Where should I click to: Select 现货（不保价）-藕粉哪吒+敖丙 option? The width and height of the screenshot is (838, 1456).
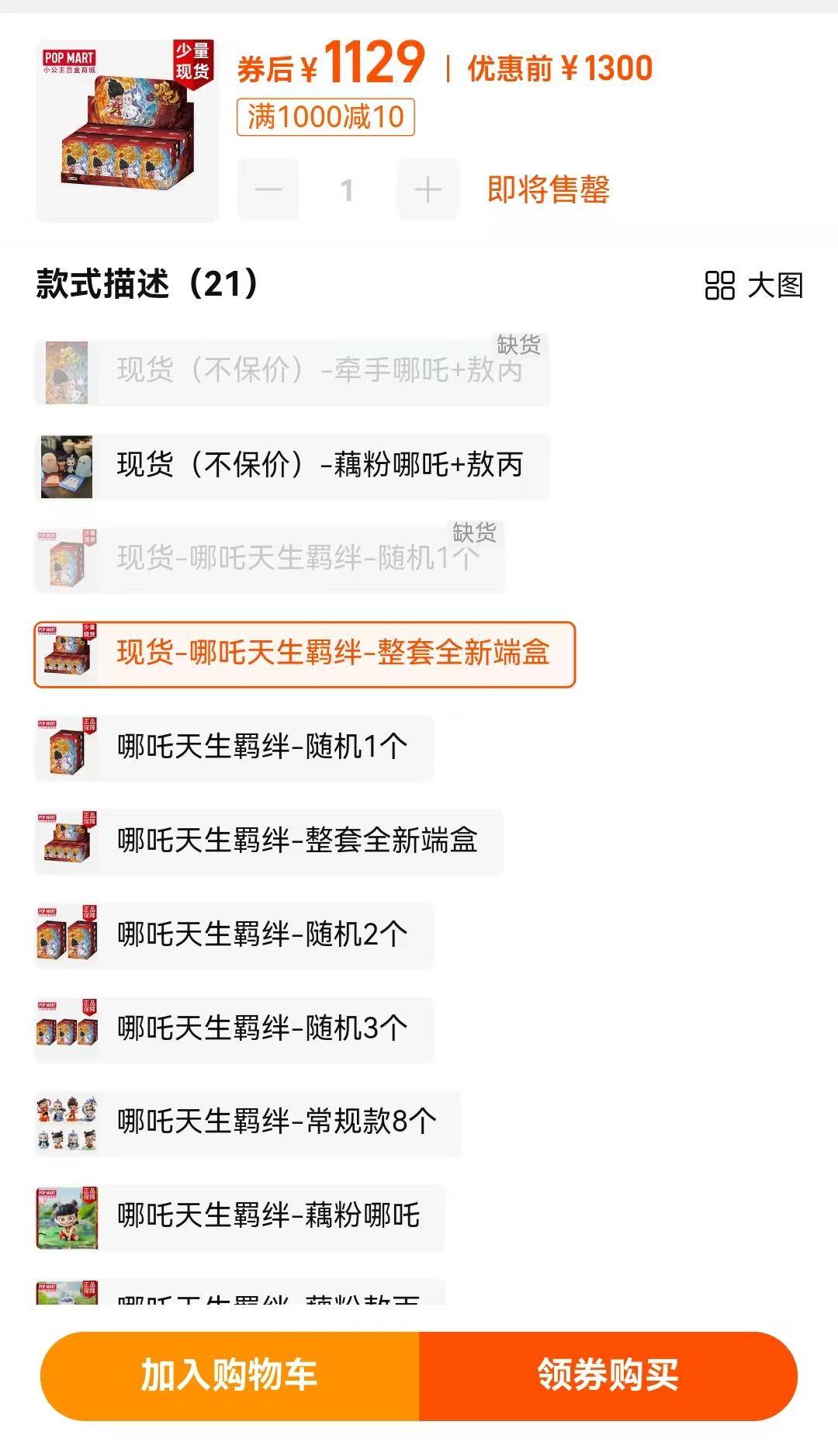[x=292, y=466]
